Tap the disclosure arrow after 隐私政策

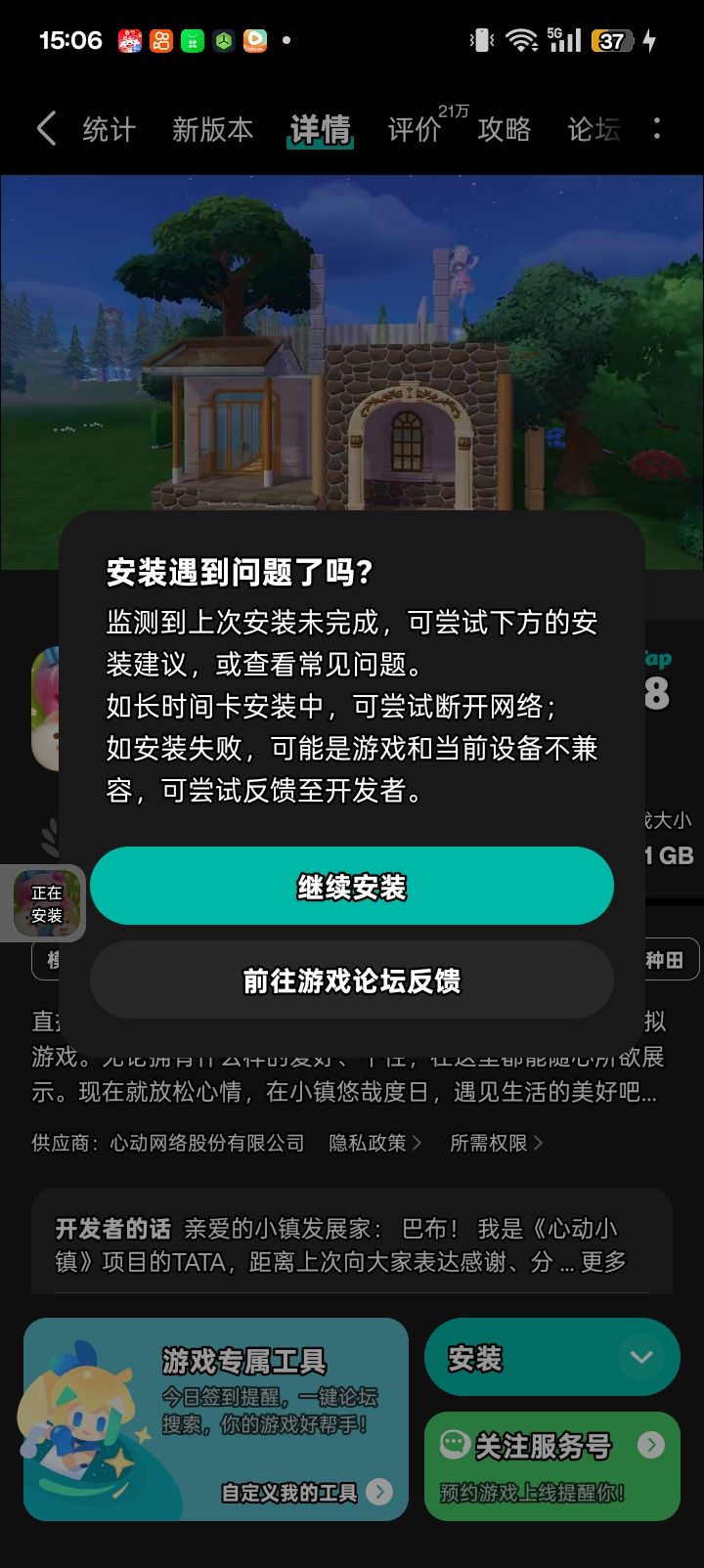418,1143
